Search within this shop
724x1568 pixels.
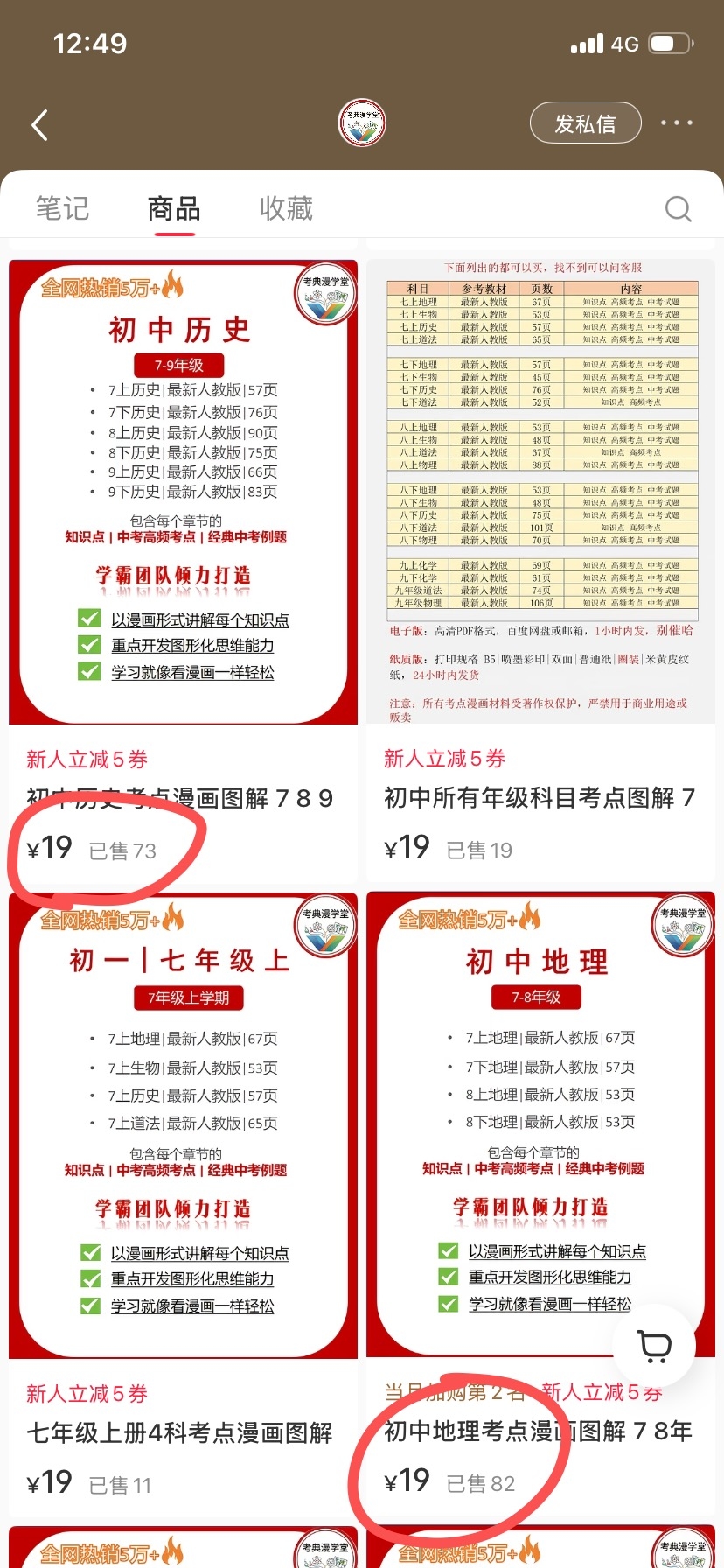coord(679,209)
